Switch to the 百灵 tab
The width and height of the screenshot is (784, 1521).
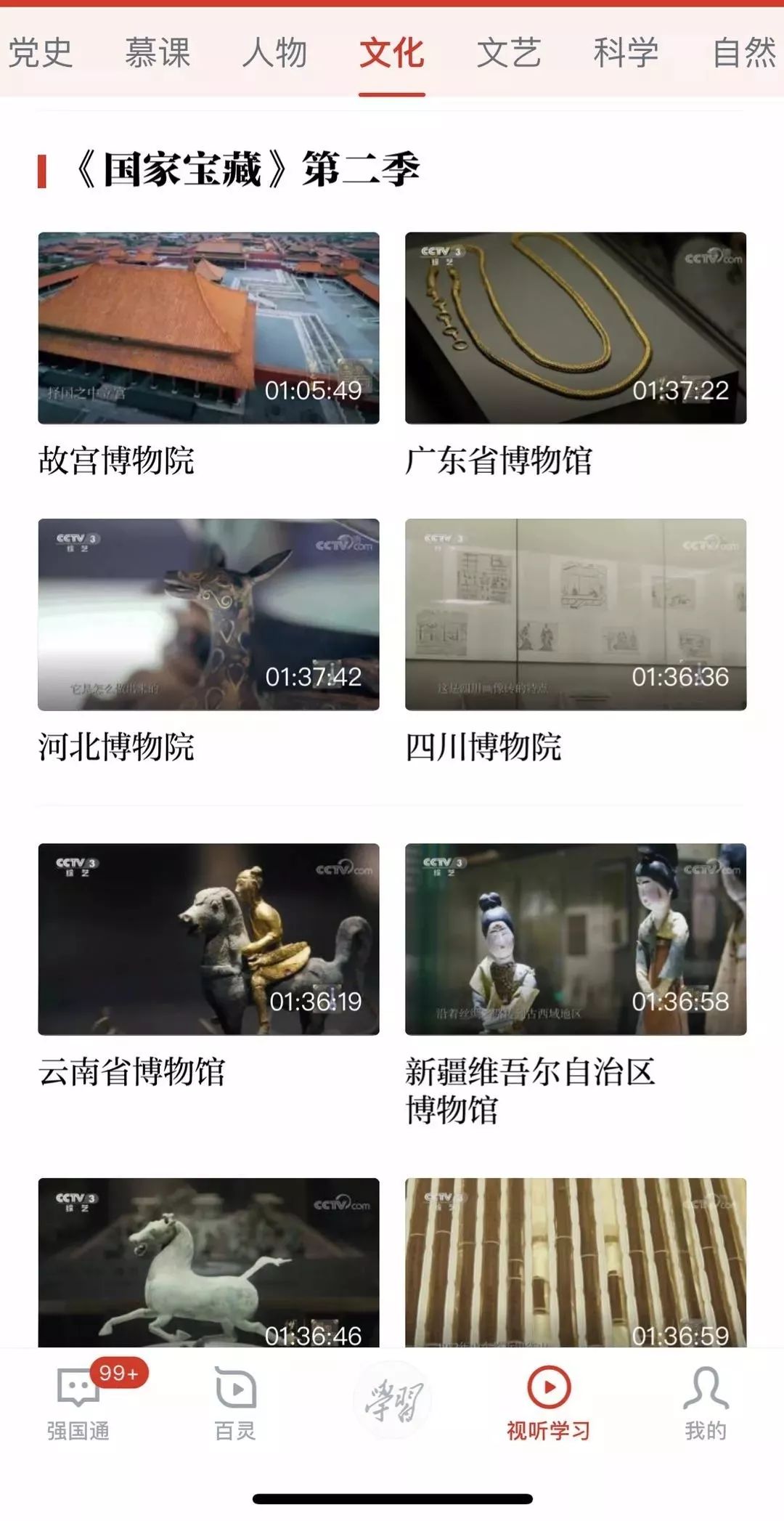pos(235,1403)
